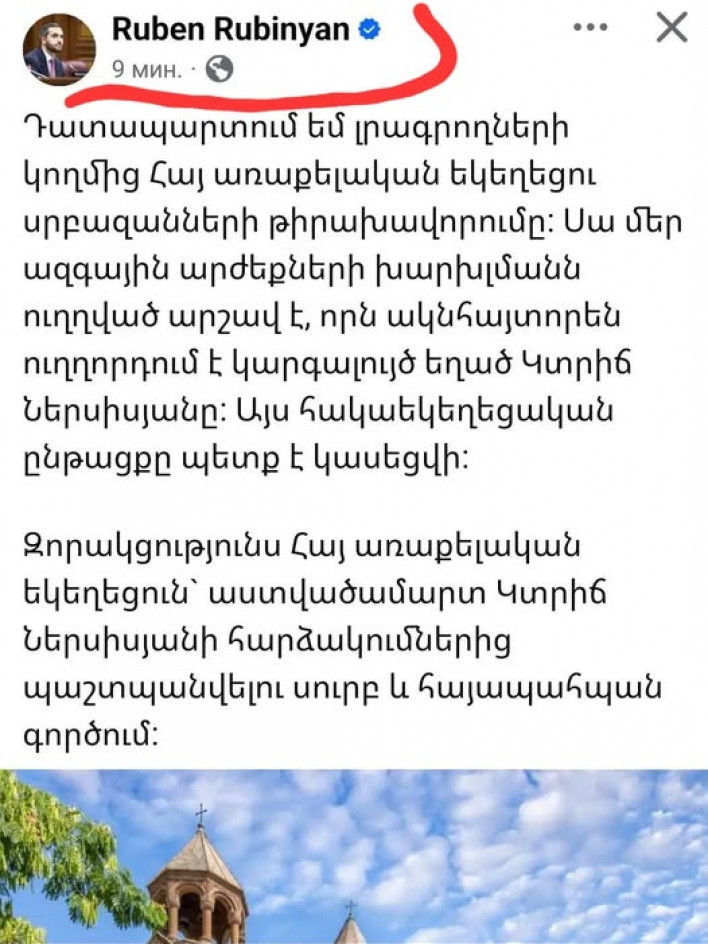Open the three-dot post options menu
This screenshot has height=944, width=708.
(x=599, y=28)
